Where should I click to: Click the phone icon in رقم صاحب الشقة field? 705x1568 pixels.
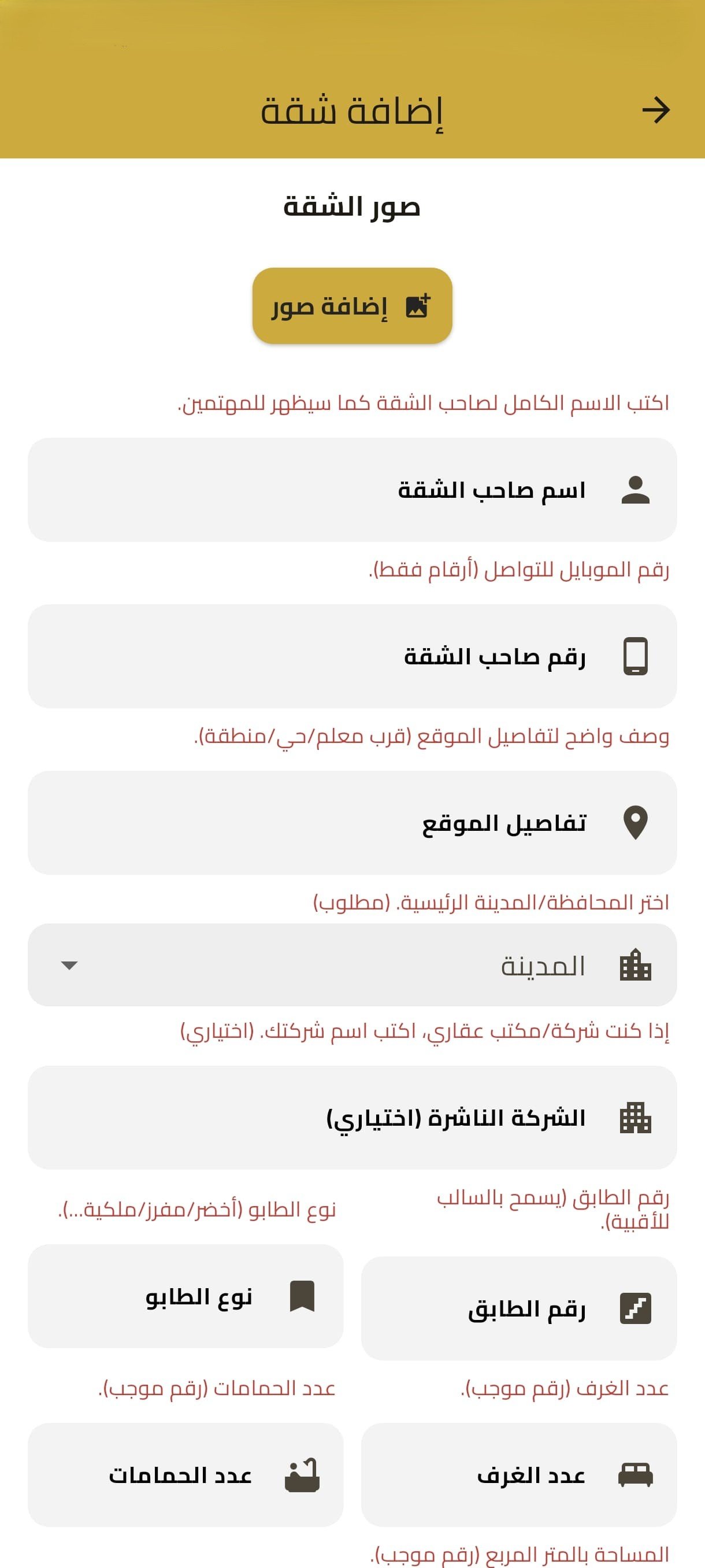(636, 657)
